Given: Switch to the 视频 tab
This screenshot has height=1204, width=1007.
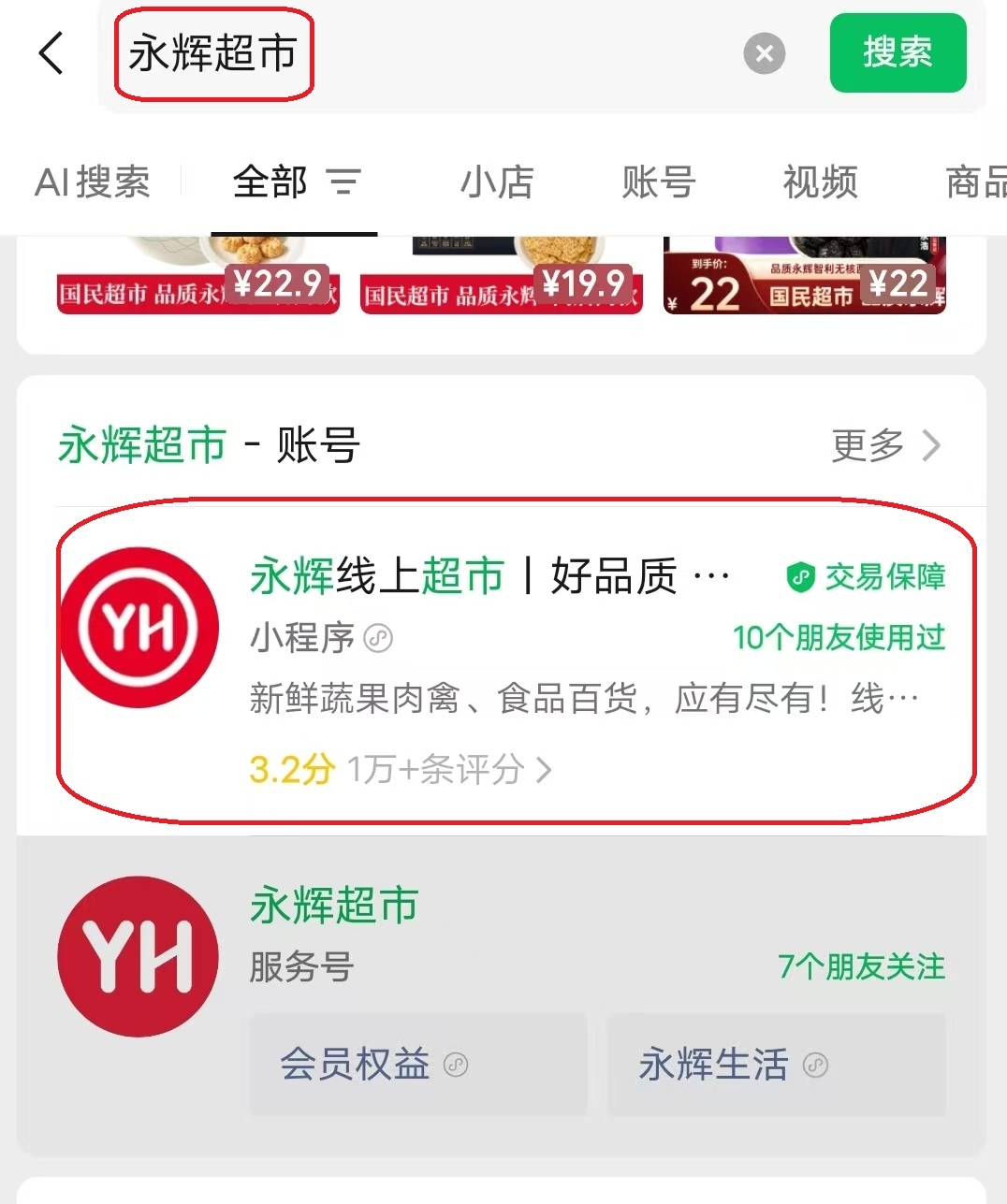Looking at the screenshot, I should [x=820, y=182].
